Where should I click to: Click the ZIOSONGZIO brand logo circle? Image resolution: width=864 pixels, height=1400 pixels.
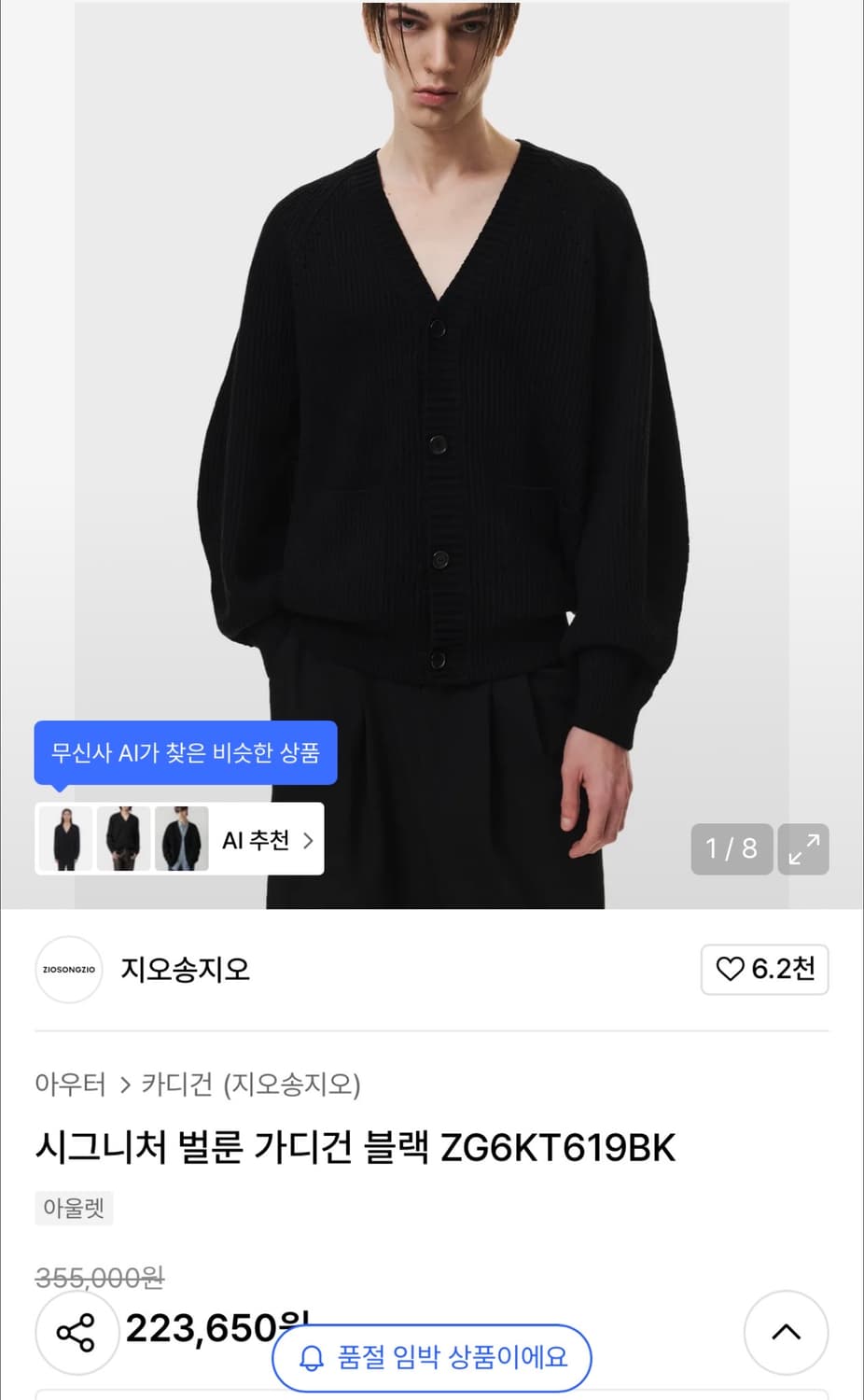click(68, 970)
